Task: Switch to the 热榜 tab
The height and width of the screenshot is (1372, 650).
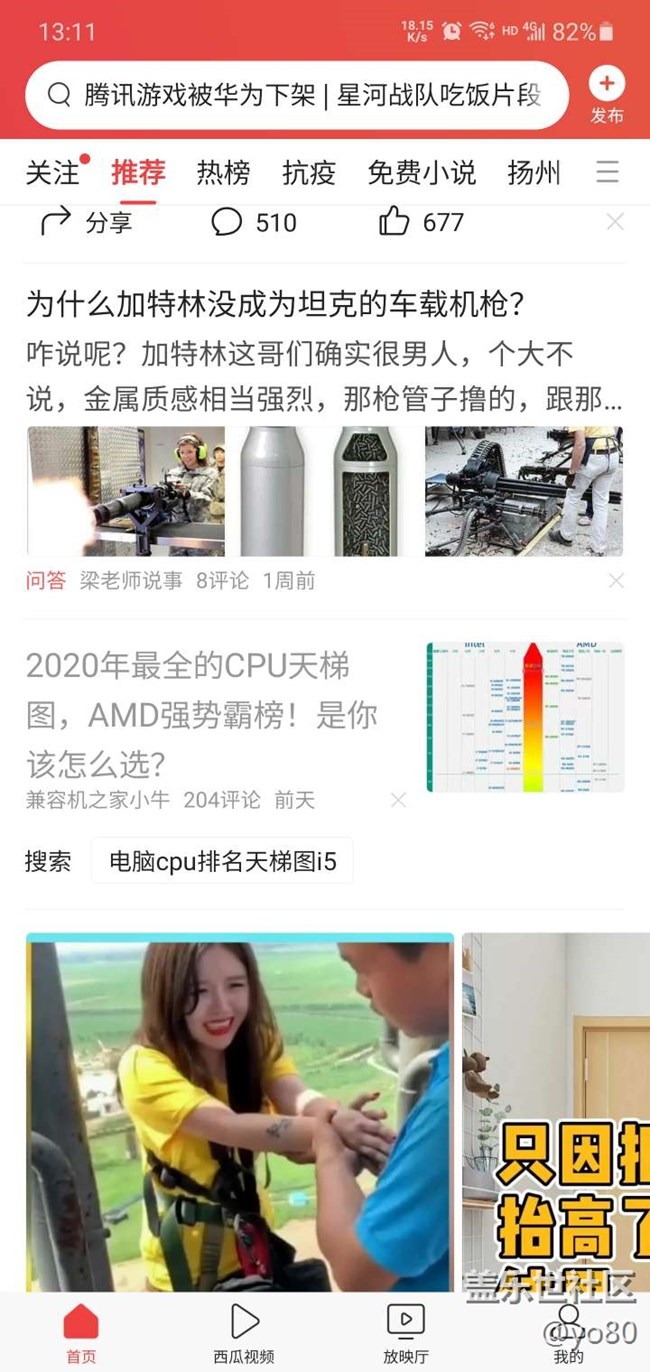Action: [223, 173]
